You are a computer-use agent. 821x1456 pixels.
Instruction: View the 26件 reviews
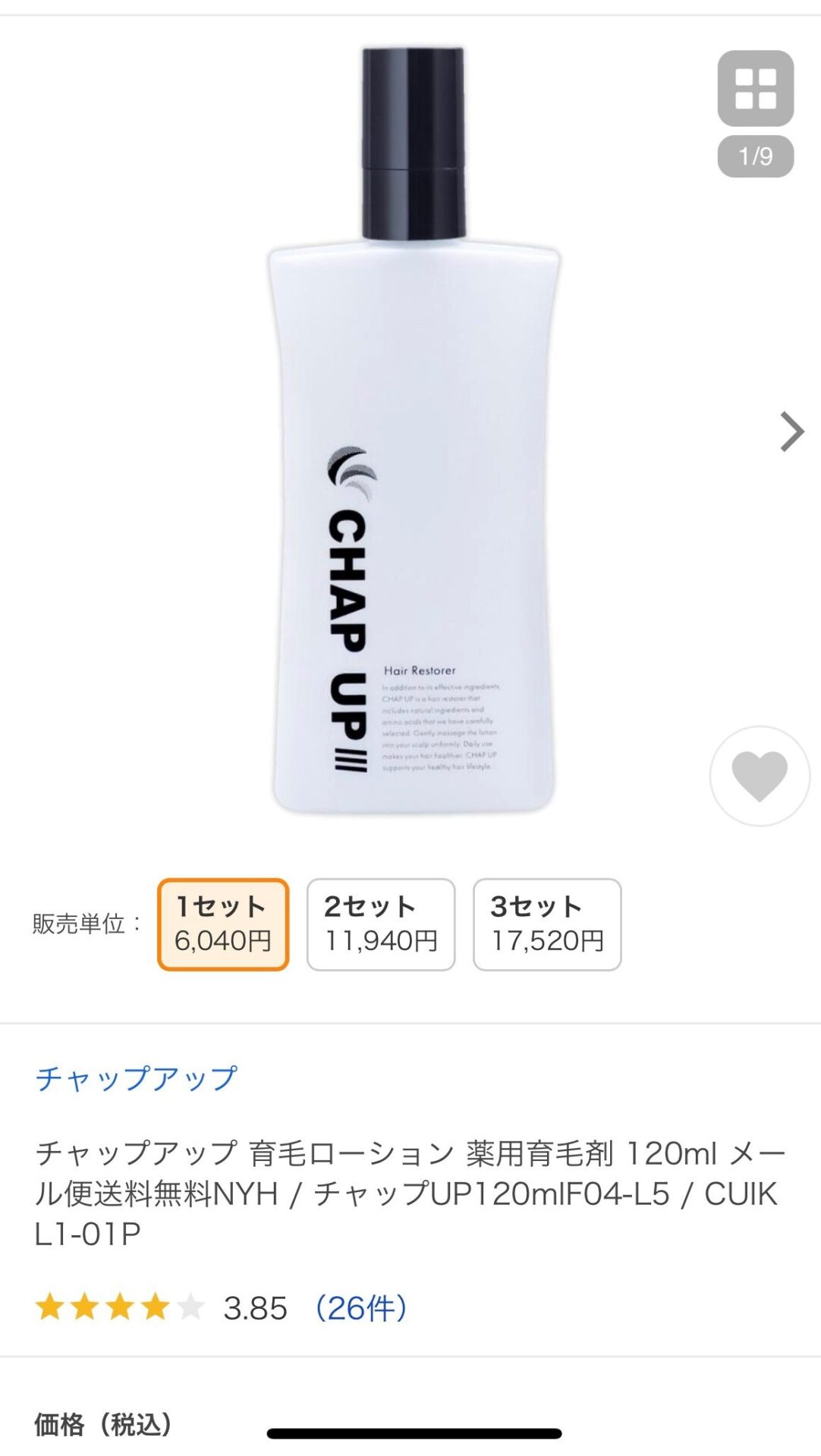point(361,1308)
